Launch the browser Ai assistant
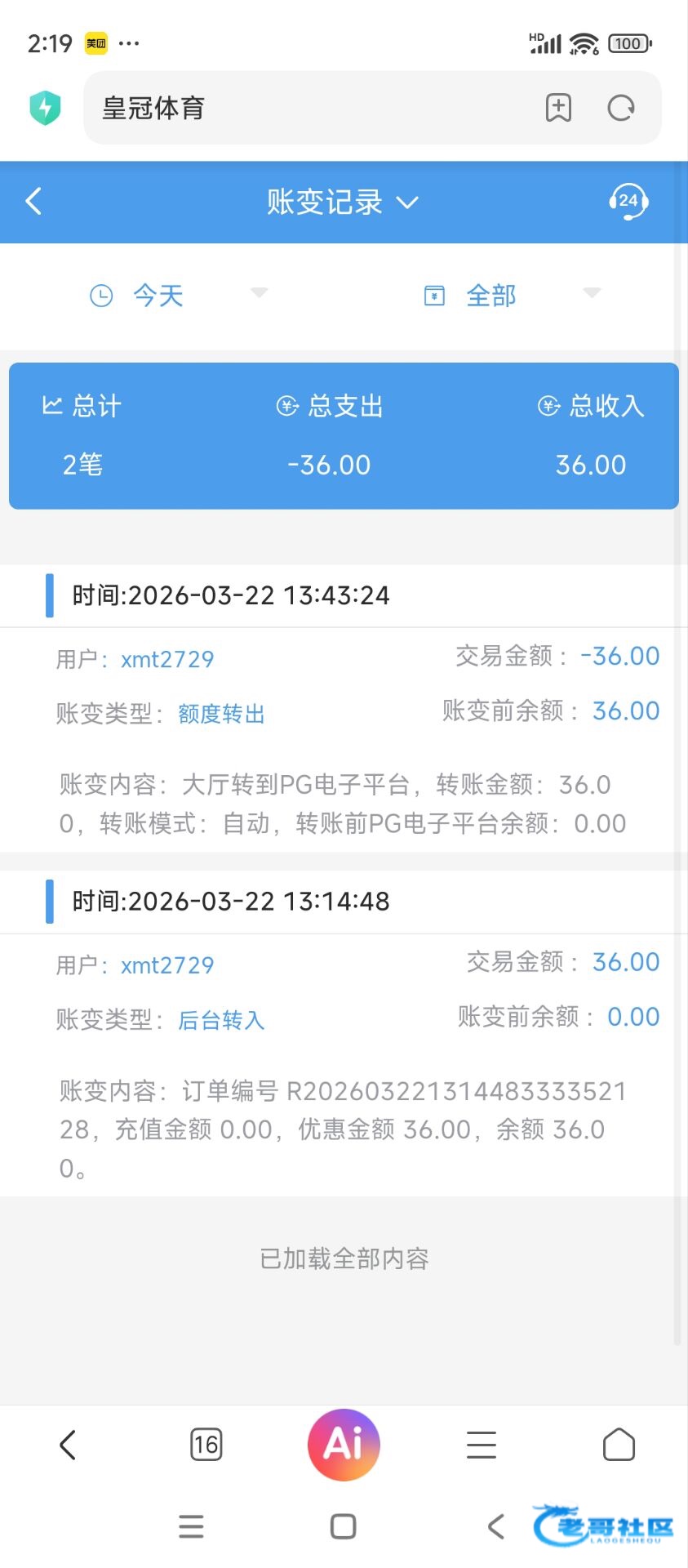The height and width of the screenshot is (1568, 688). point(344,1445)
